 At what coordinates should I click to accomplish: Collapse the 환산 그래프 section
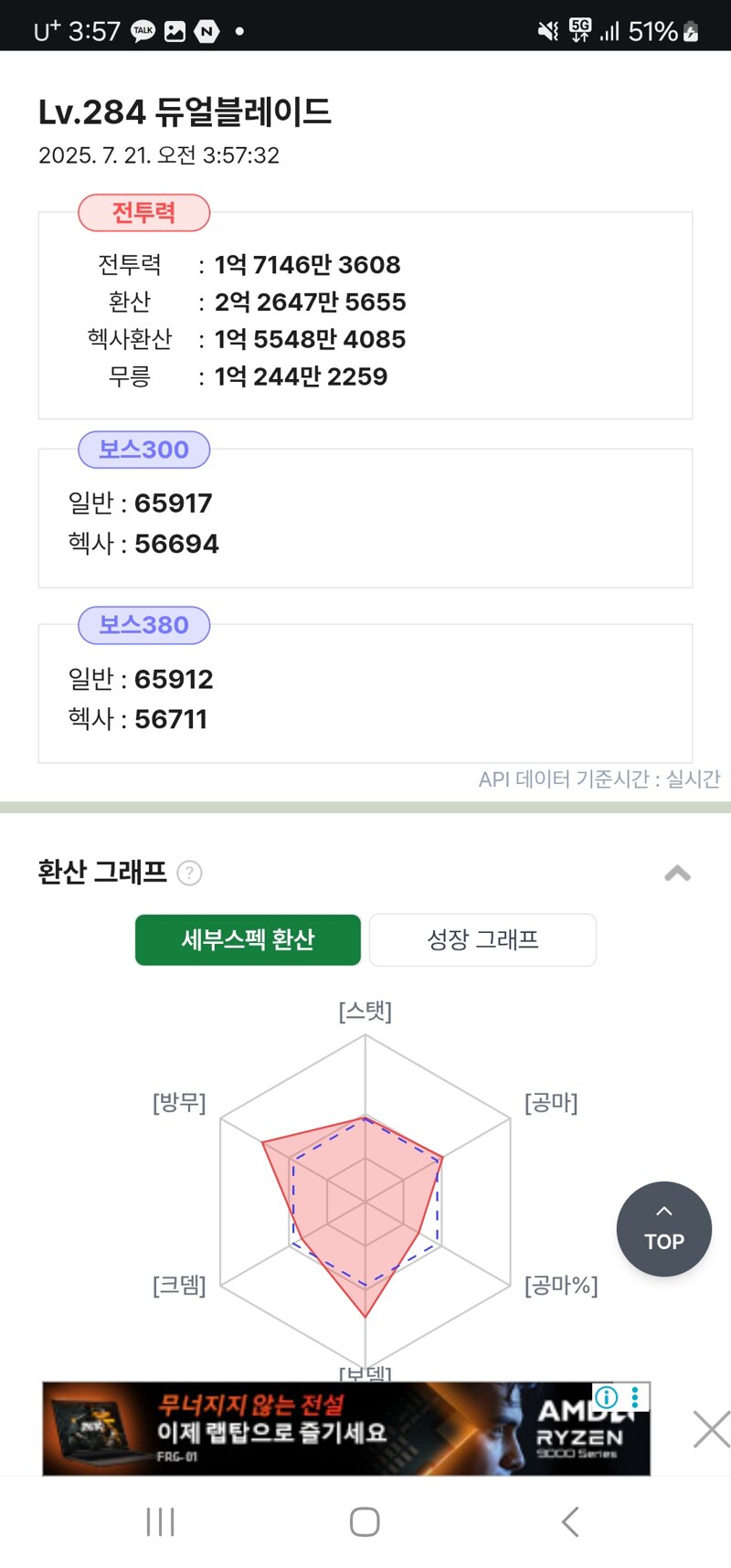677,874
